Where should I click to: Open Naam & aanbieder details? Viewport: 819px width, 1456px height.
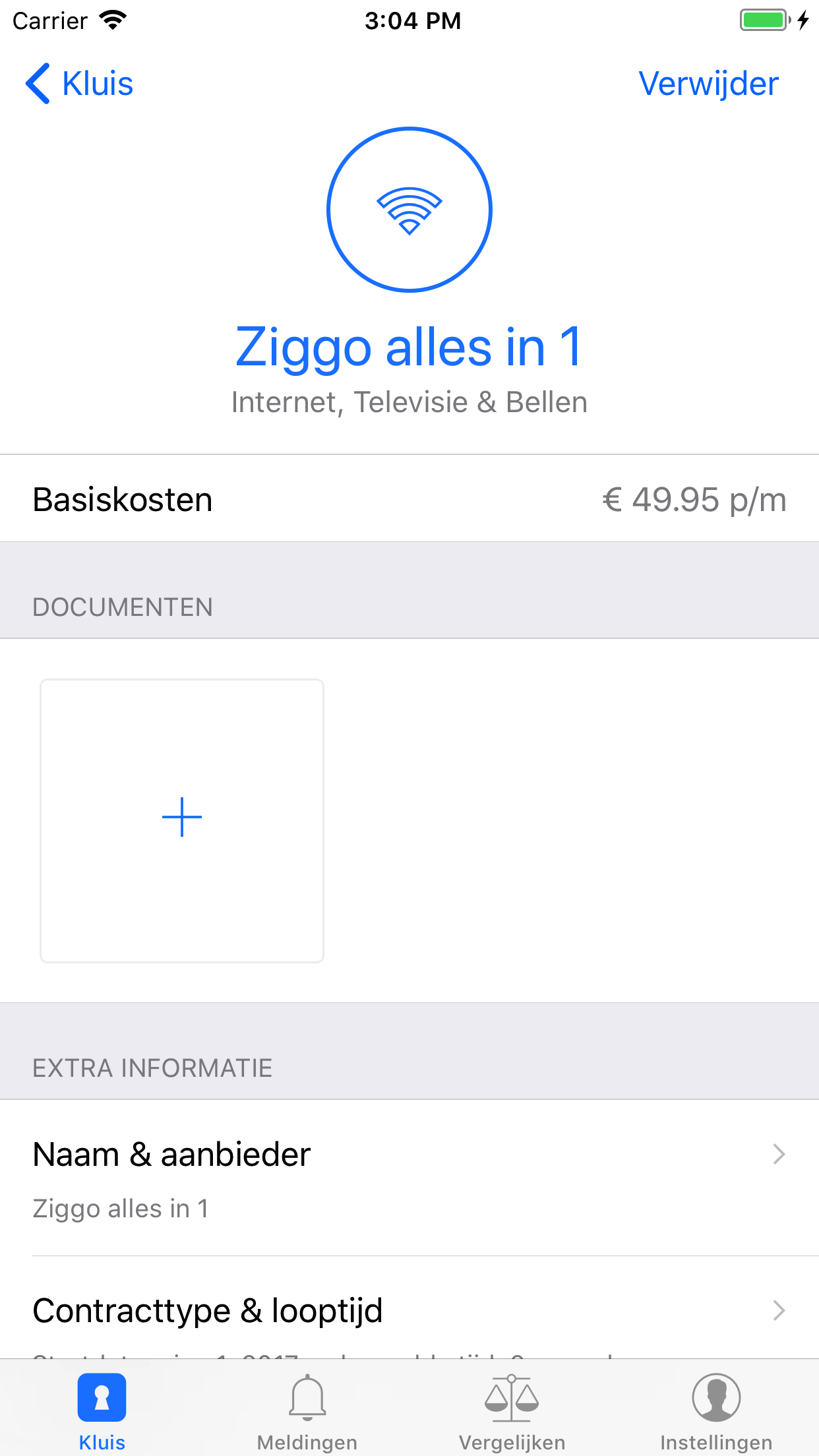[x=409, y=1178]
